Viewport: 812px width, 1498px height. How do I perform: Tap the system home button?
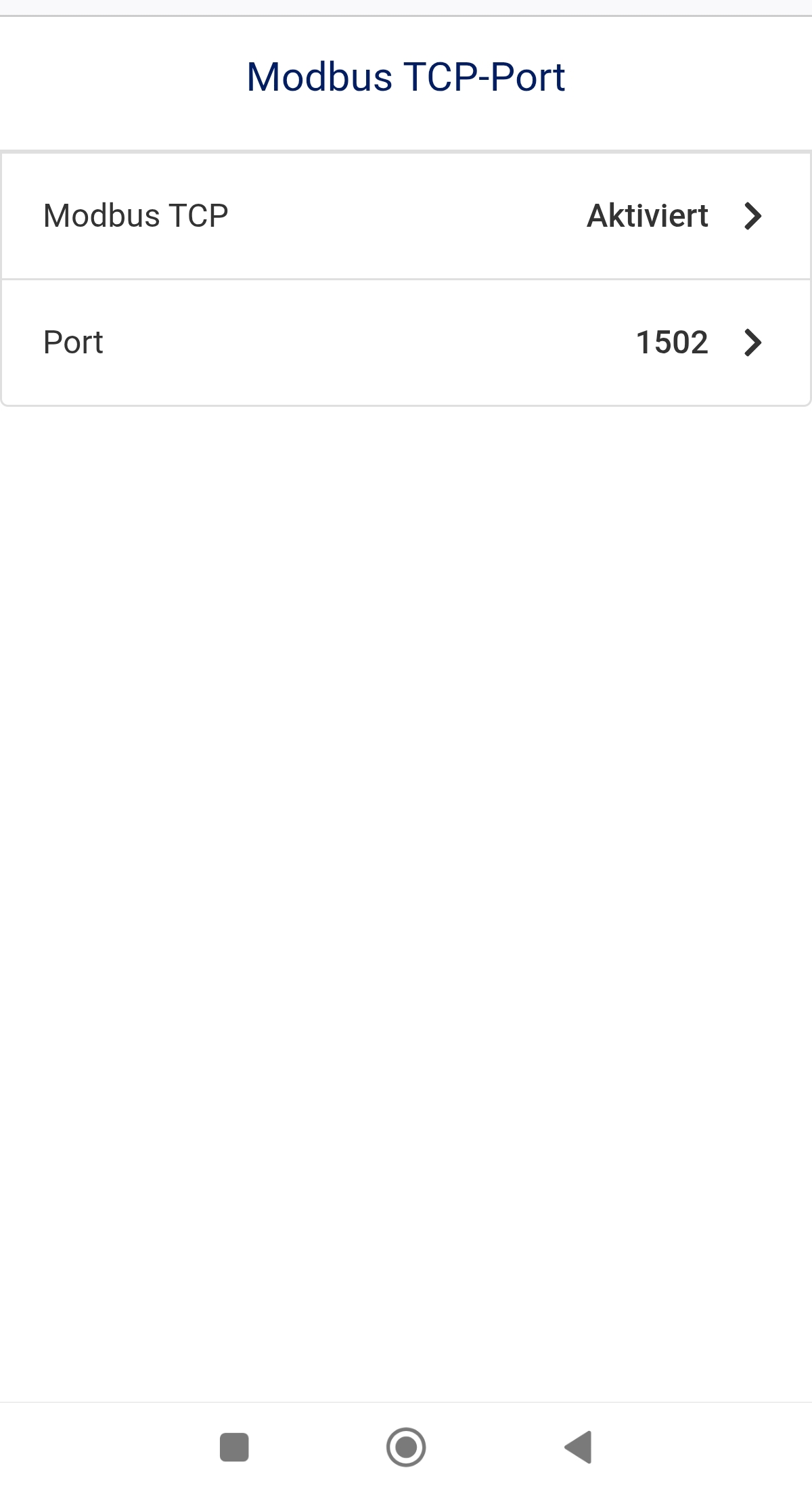406,1447
